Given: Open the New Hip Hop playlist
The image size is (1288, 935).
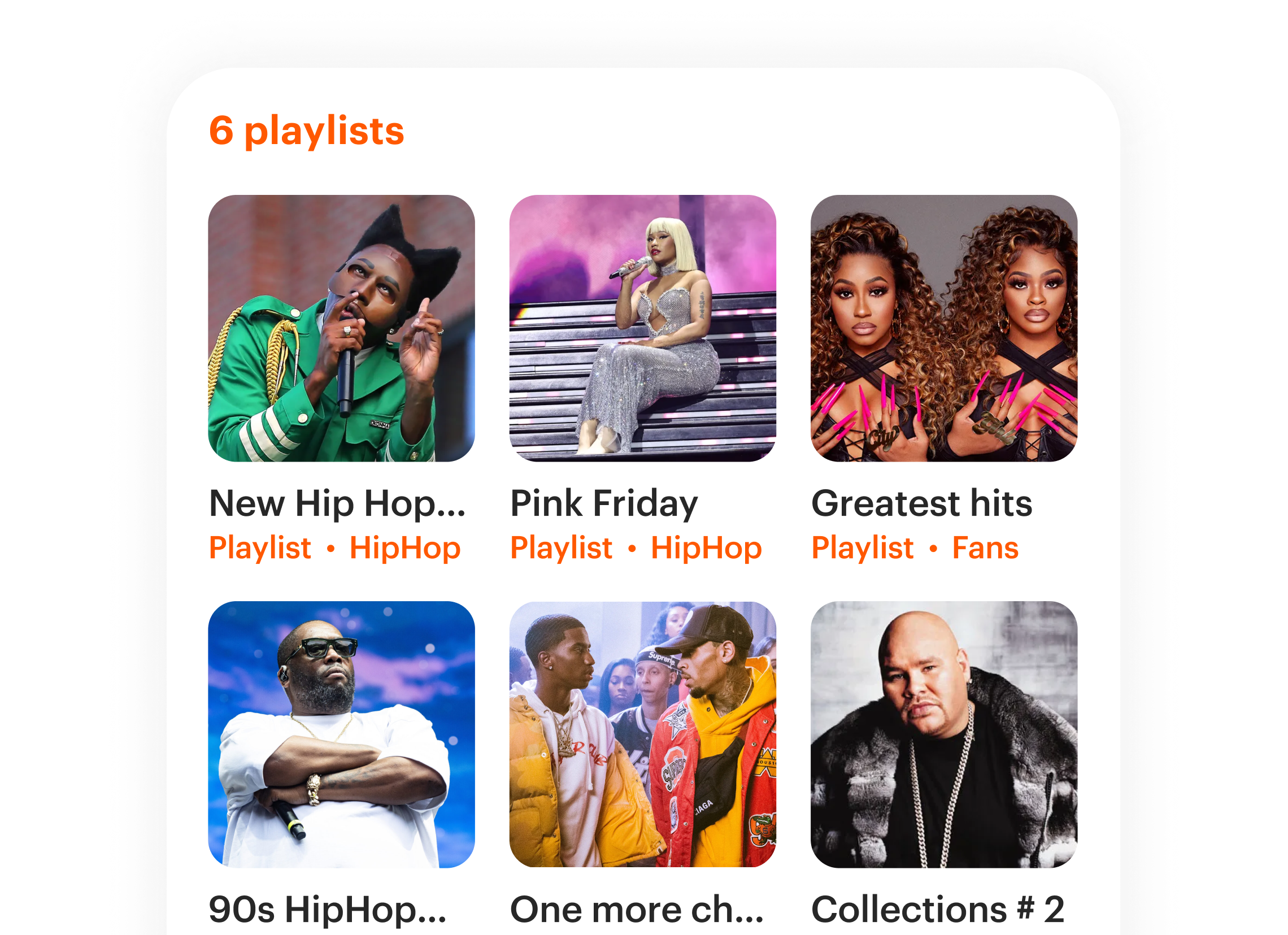Looking at the screenshot, I should coord(341,328).
